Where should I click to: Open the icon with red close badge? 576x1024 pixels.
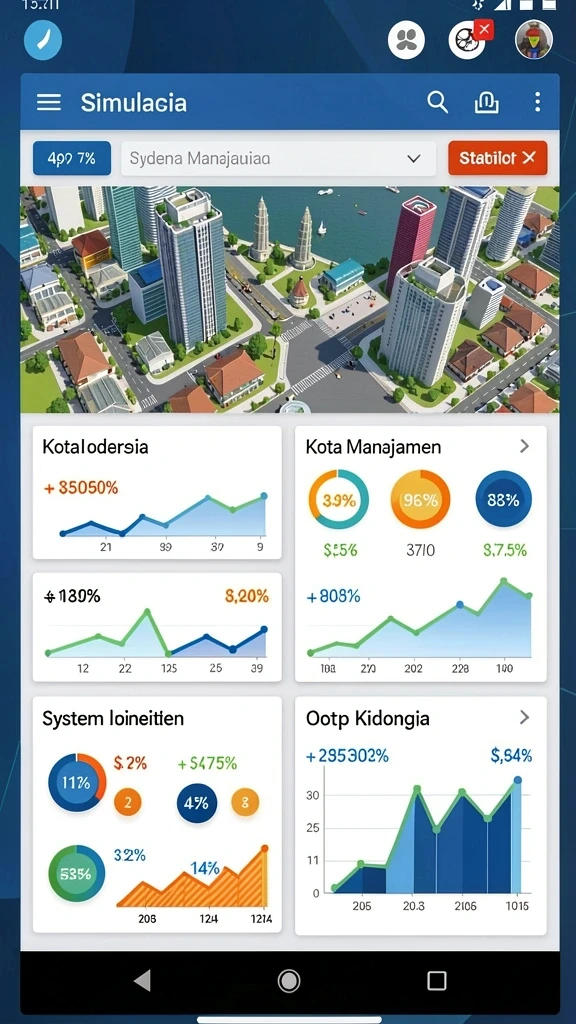click(469, 40)
